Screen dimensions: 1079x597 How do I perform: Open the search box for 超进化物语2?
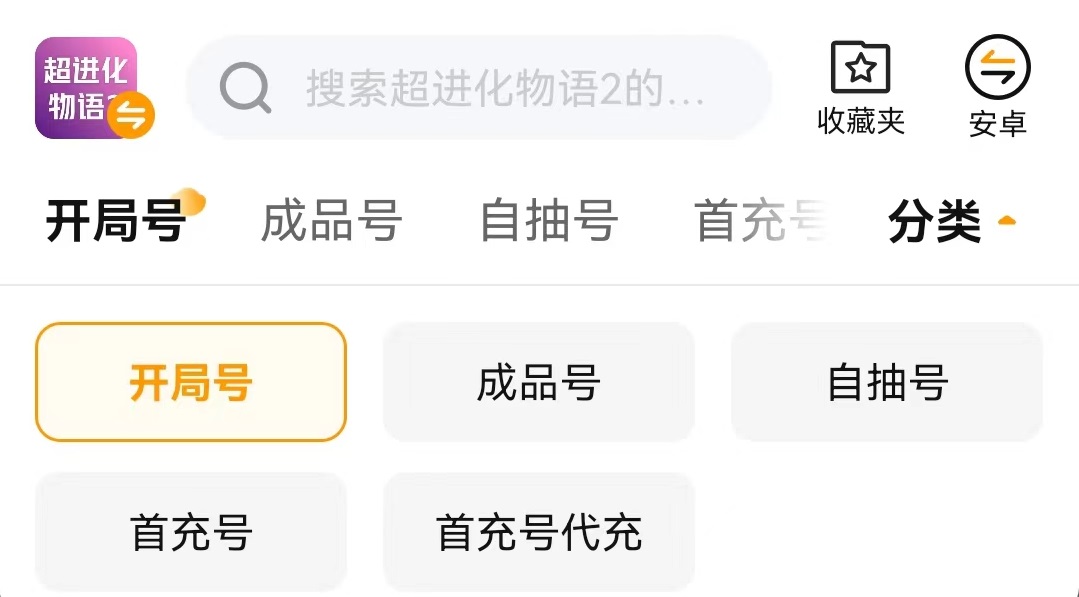(480, 88)
